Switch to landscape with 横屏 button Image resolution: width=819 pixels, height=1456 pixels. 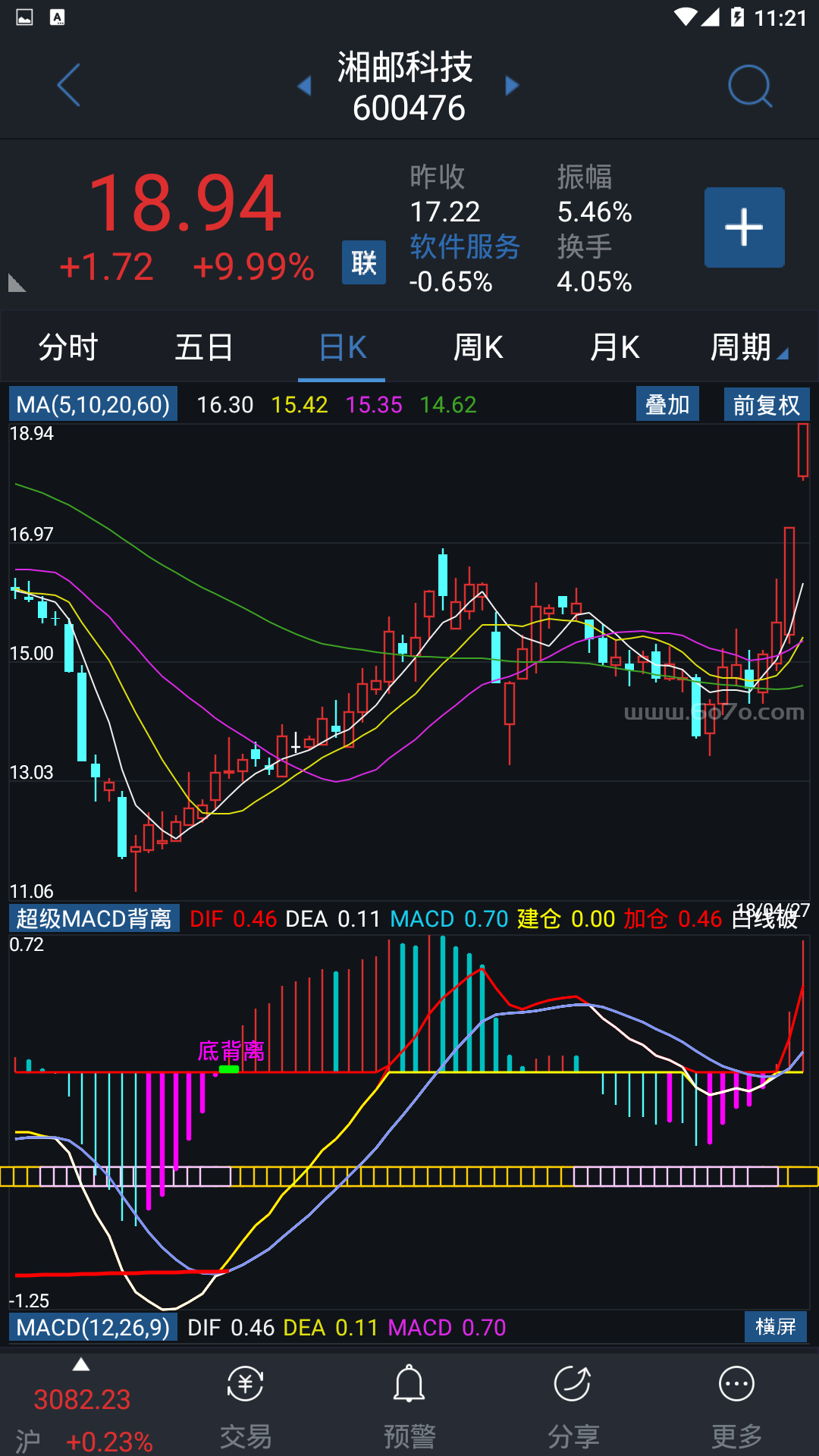pos(775,1326)
